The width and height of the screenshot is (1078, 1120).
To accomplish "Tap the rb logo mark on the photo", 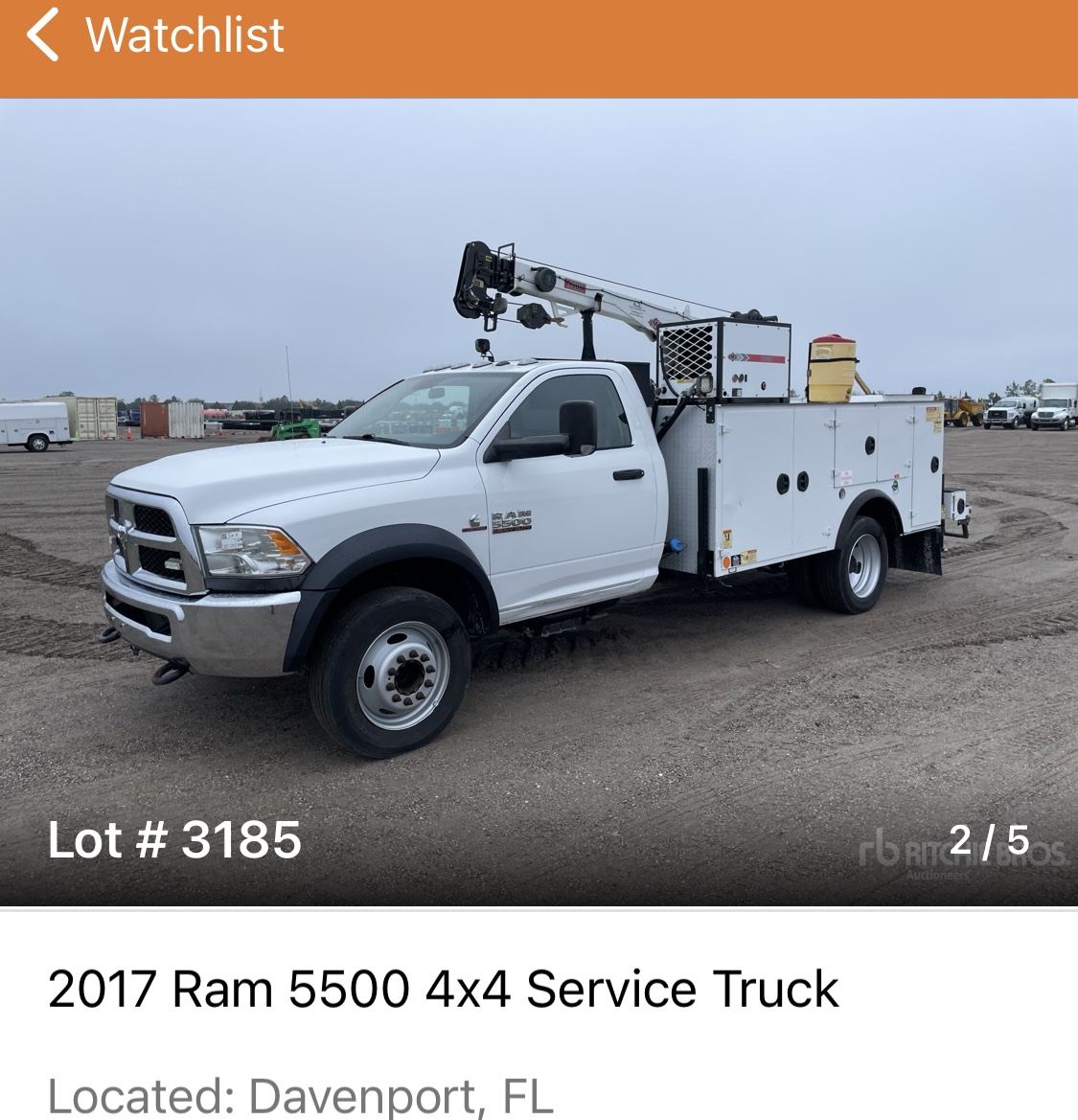I will pyautogui.click(x=878, y=849).
